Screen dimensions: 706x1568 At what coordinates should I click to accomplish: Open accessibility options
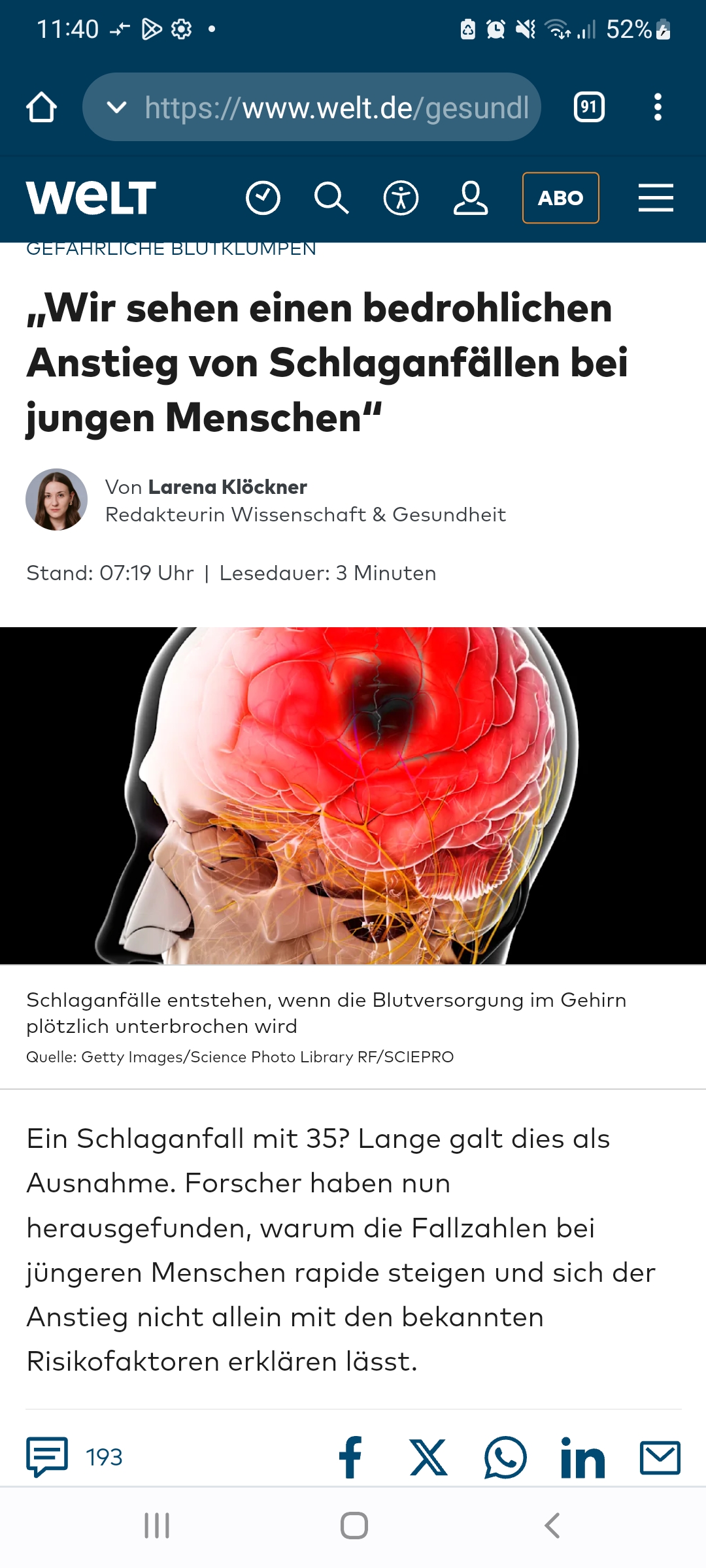[x=401, y=198]
